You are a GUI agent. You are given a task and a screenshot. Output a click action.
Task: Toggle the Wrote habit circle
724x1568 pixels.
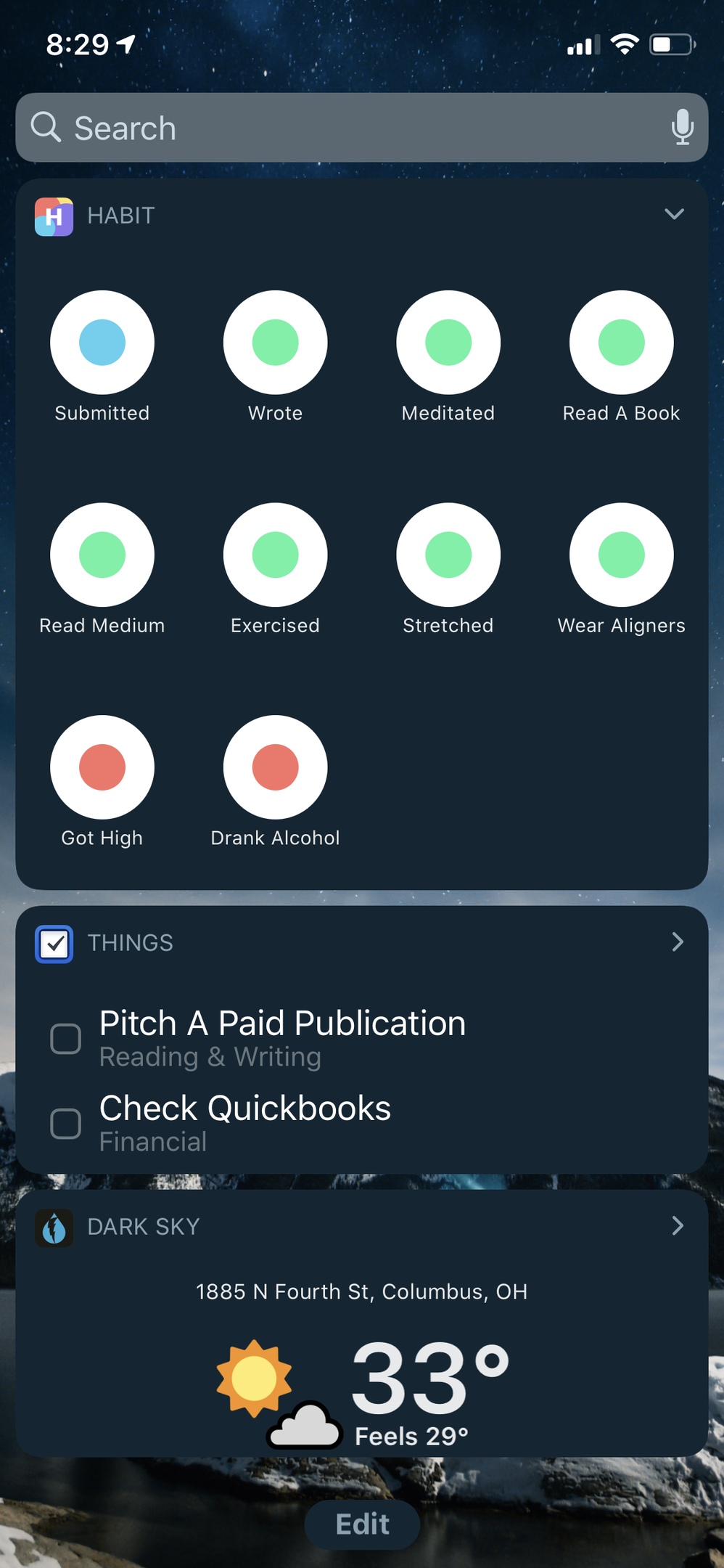275,343
